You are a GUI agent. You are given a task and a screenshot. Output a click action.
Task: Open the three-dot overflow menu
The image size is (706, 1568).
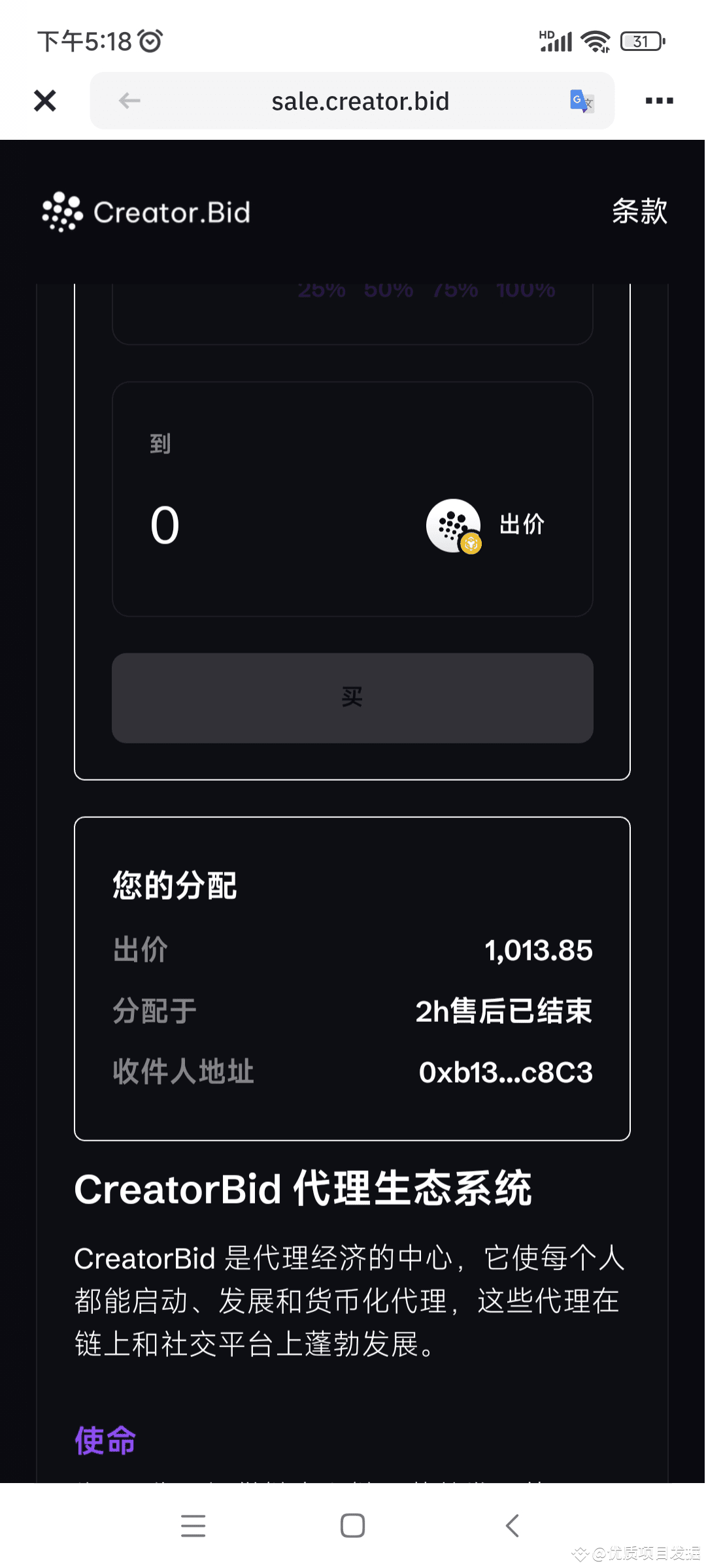(x=659, y=101)
